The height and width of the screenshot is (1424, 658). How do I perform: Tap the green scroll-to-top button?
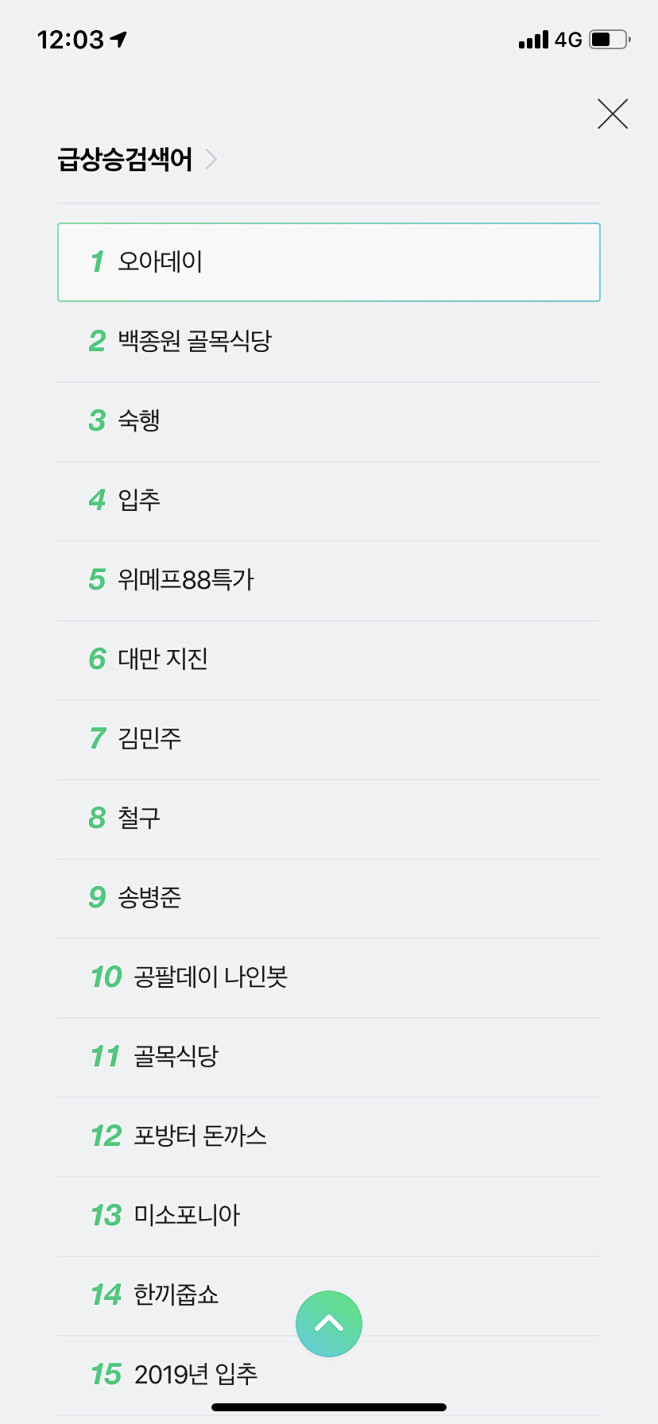(x=329, y=1324)
